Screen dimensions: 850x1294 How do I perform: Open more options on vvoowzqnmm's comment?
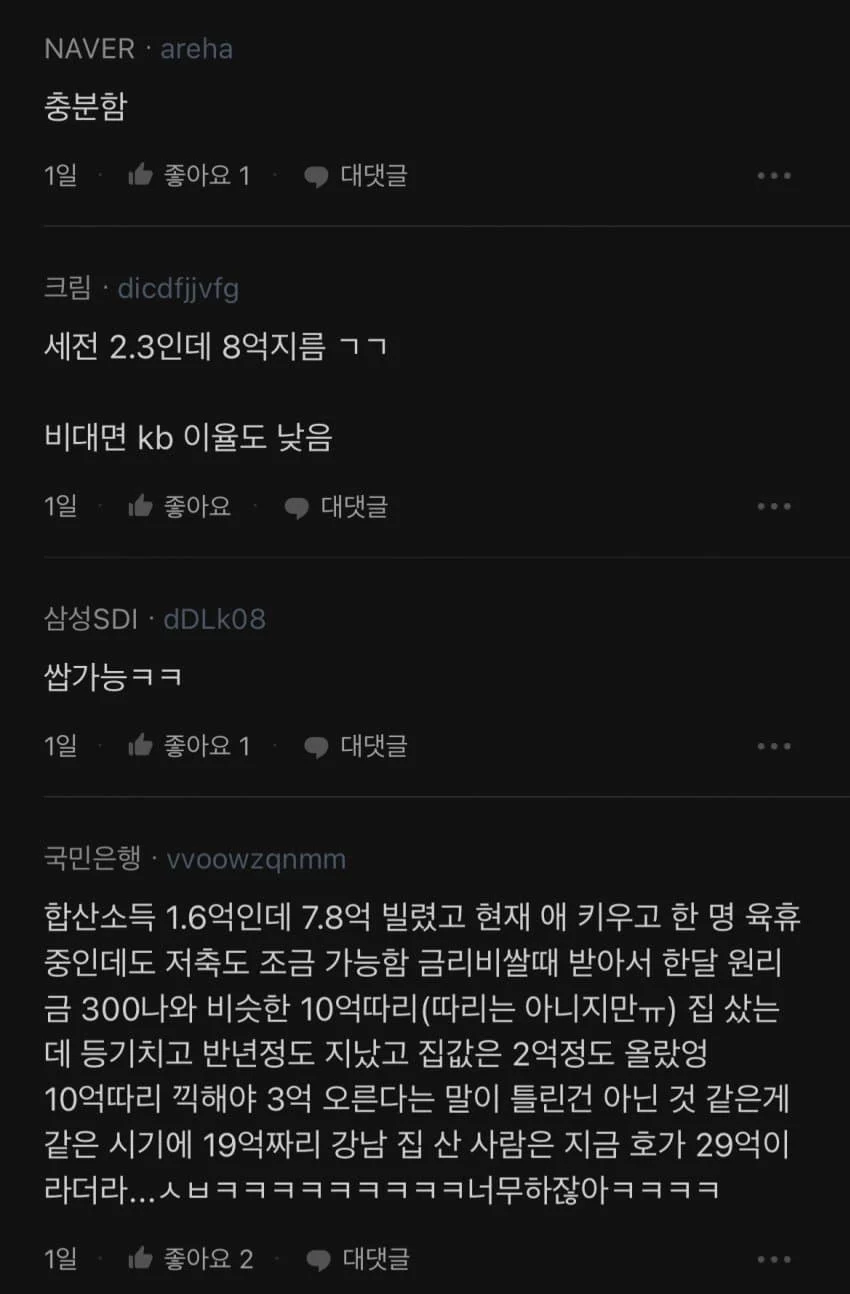click(x=774, y=1258)
